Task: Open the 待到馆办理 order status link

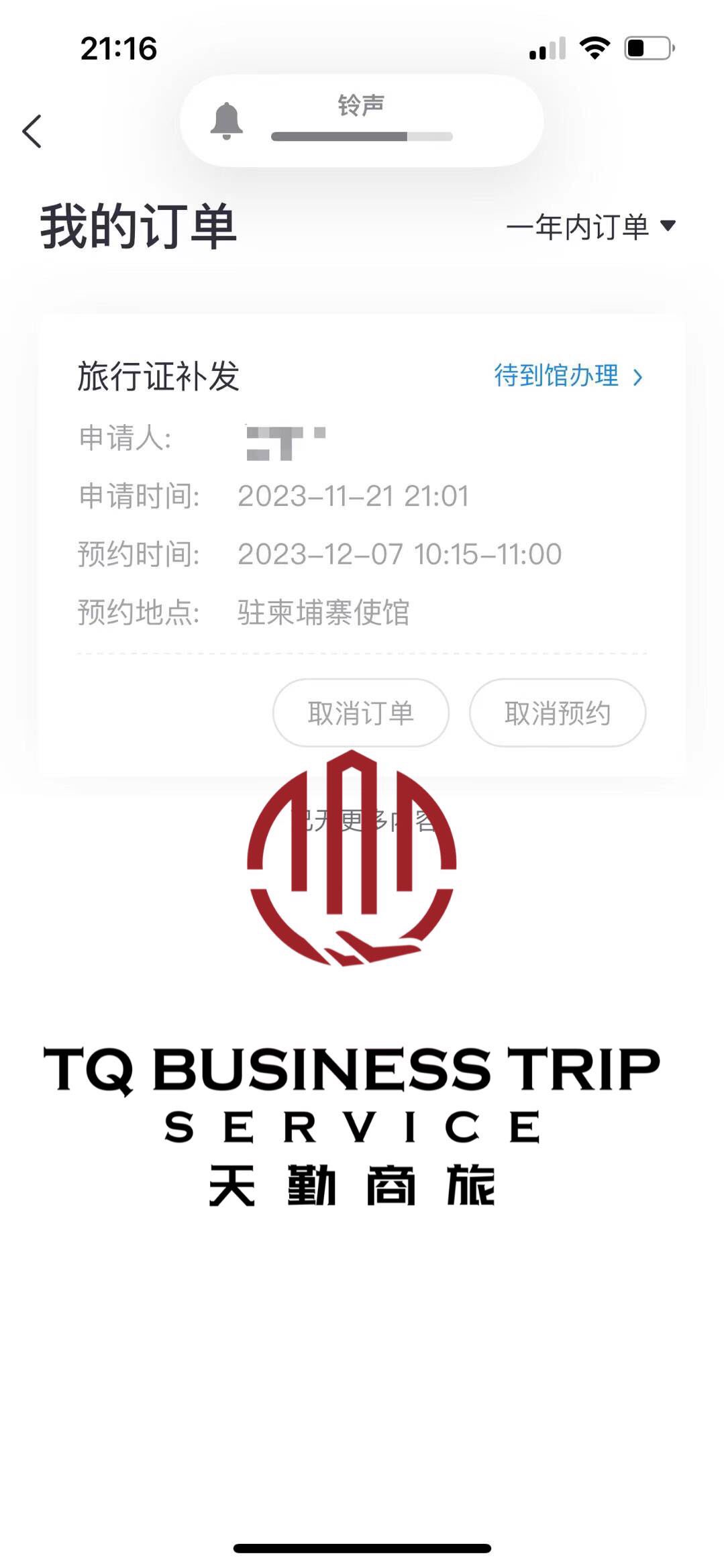Action: 568,376
